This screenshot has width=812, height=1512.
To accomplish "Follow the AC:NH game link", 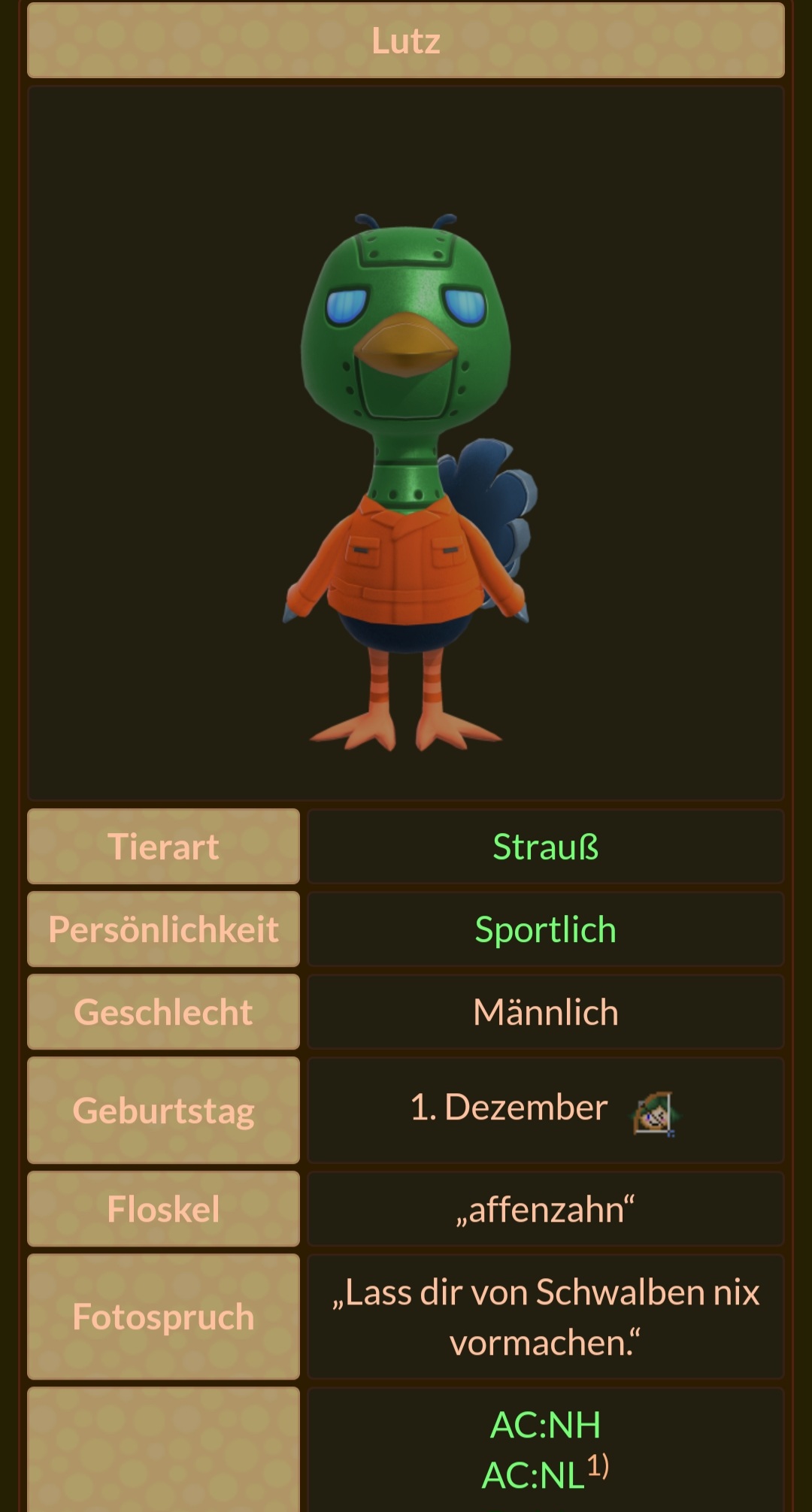I will pyautogui.click(x=546, y=1425).
